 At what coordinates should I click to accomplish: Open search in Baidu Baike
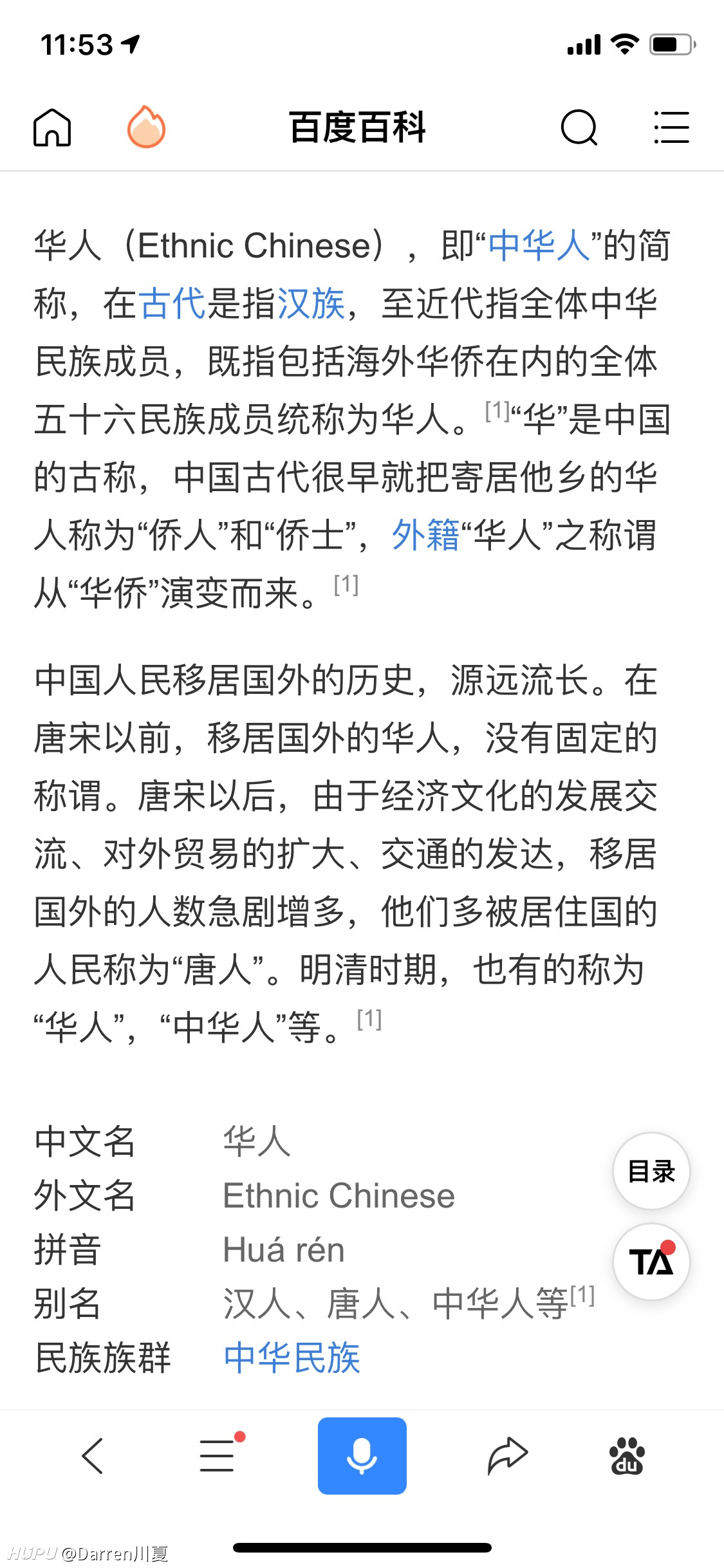pyautogui.click(x=579, y=127)
